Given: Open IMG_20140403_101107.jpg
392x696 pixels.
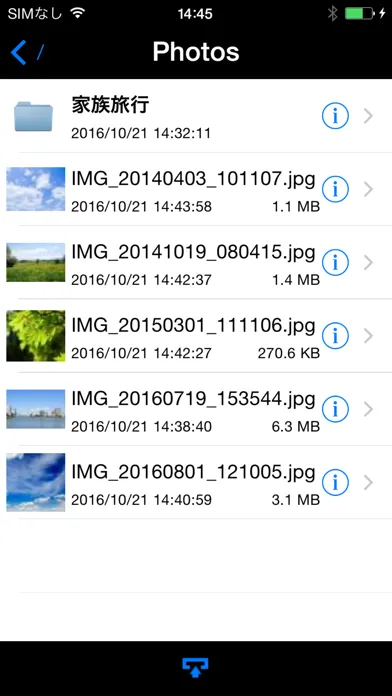Looking at the screenshot, I should tap(196, 190).
